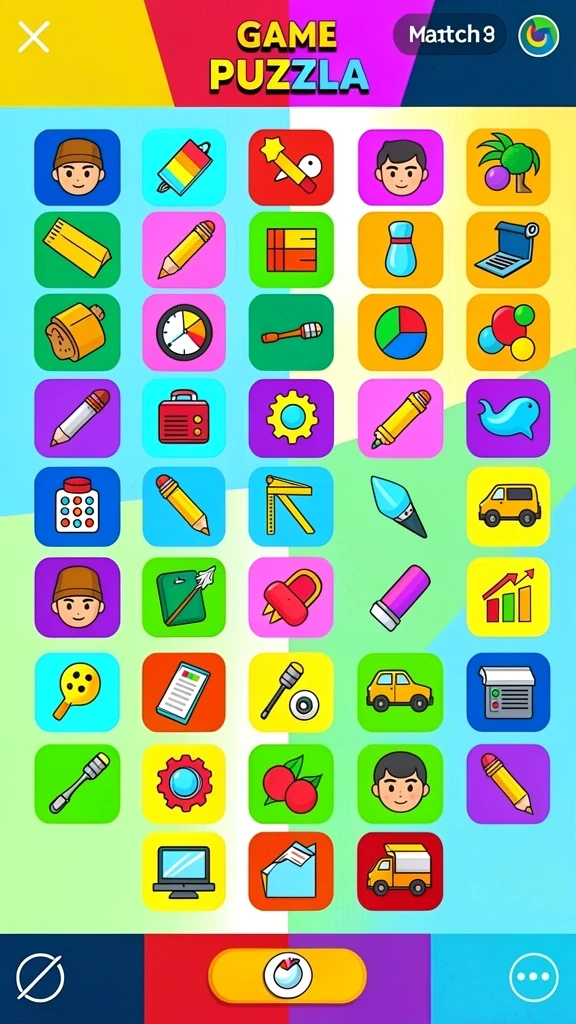
Task: Tap the red cherries tile
Action: [x=291, y=784]
